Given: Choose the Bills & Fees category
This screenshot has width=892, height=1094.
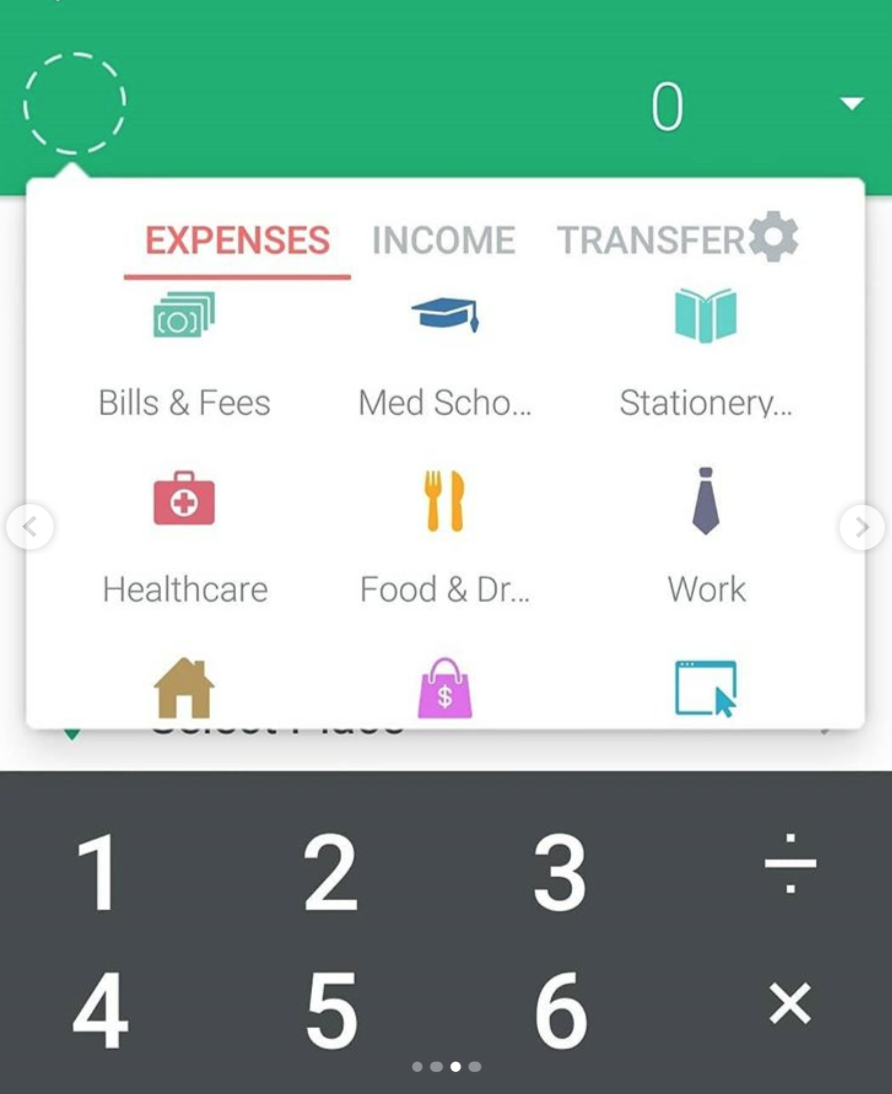Looking at the screenshot, I should (184, 350).
